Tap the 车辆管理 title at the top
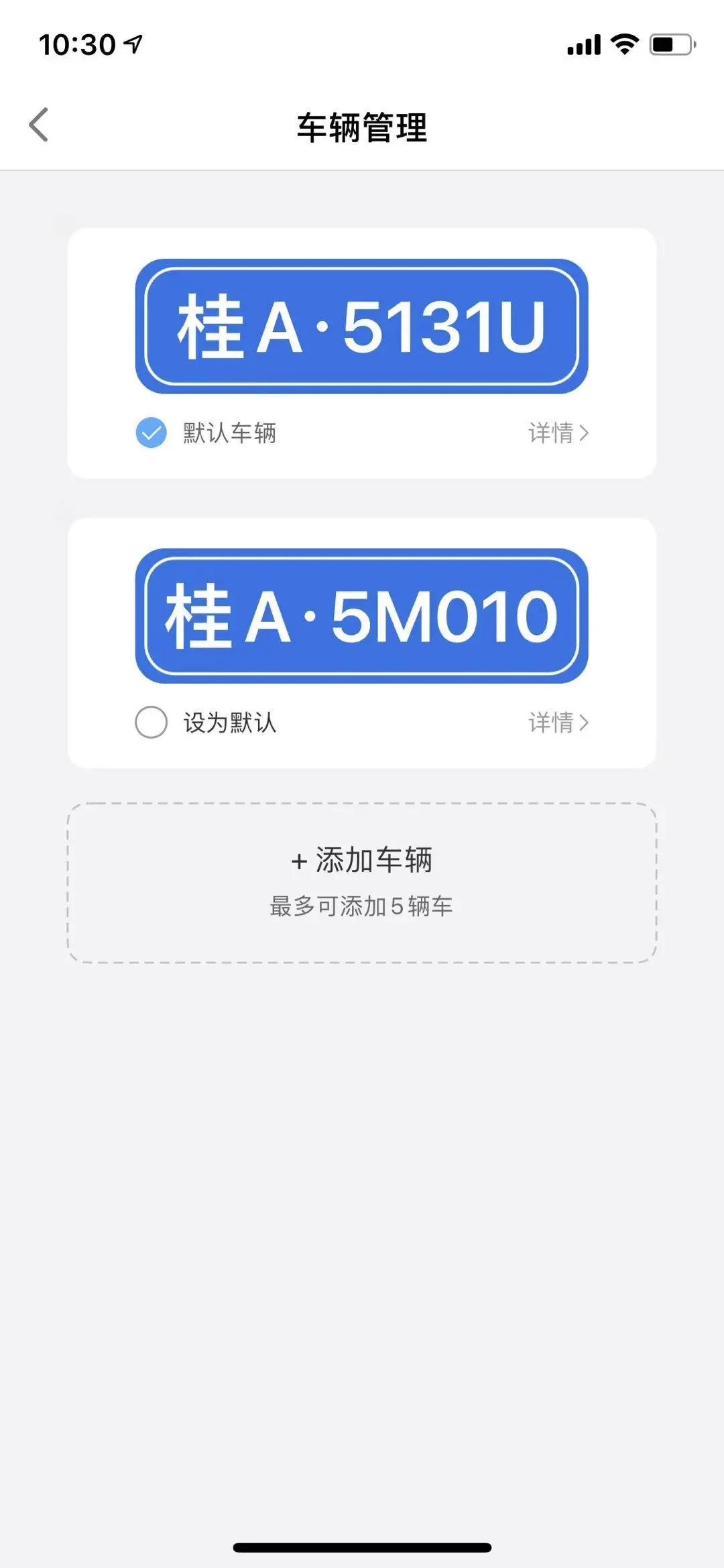Screen dimensions: 724x1568 tap(362, 125)
